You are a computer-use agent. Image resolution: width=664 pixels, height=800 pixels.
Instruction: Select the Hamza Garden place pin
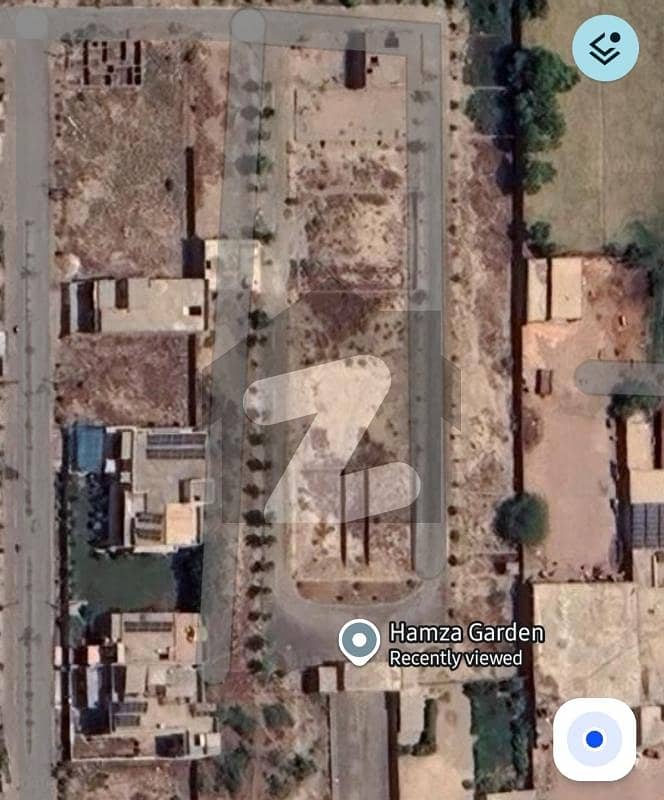pyautogui.click(x=359, y=641)
